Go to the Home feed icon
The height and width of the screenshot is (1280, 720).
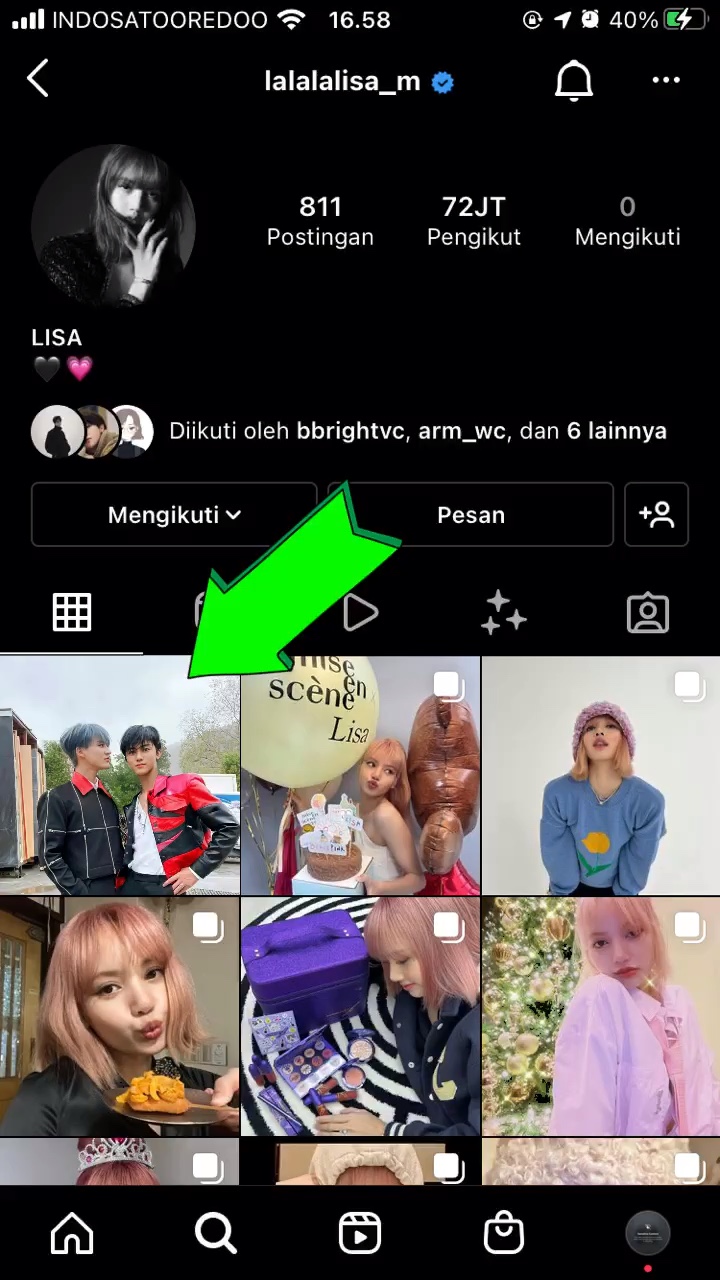(x=72, y=1232)
